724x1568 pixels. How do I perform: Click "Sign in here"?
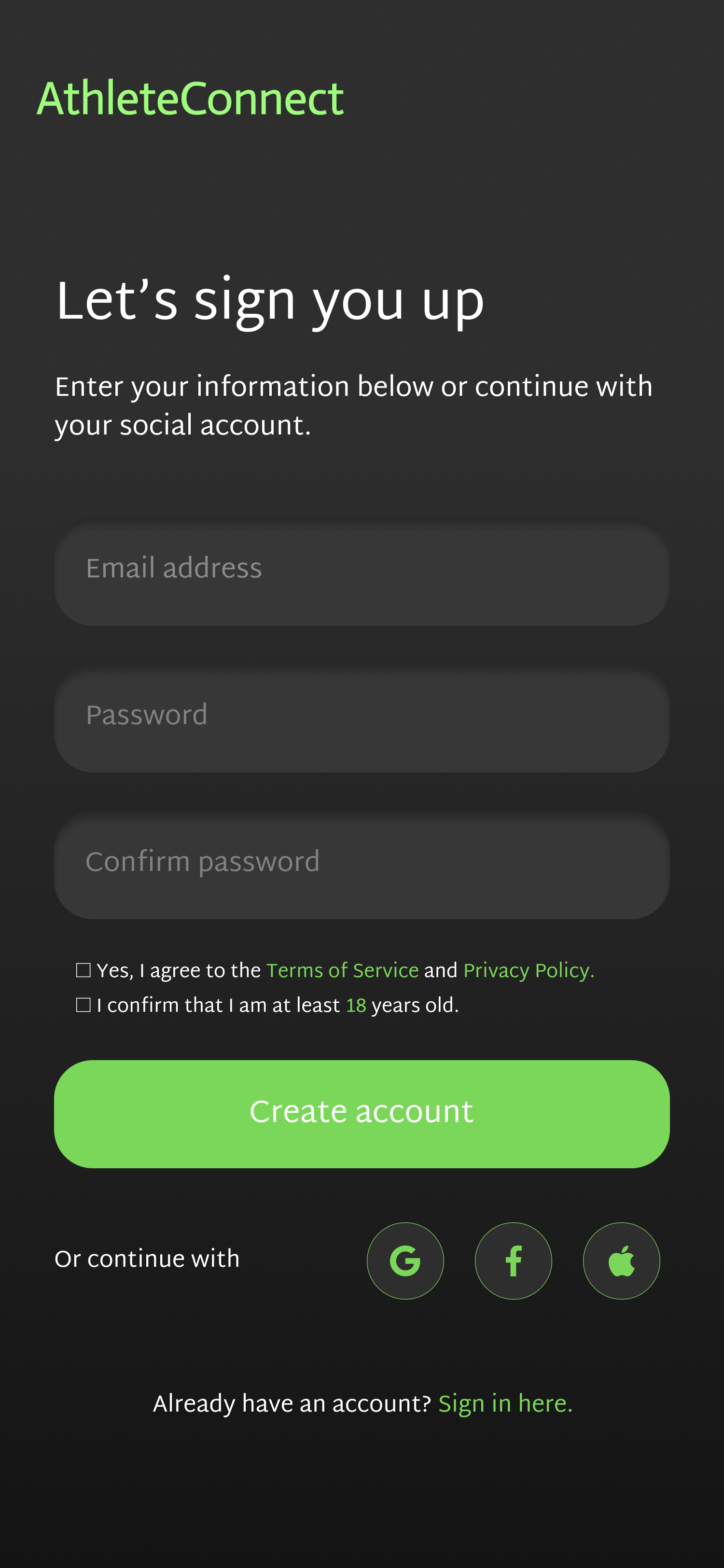click(x=505, y=1402)
